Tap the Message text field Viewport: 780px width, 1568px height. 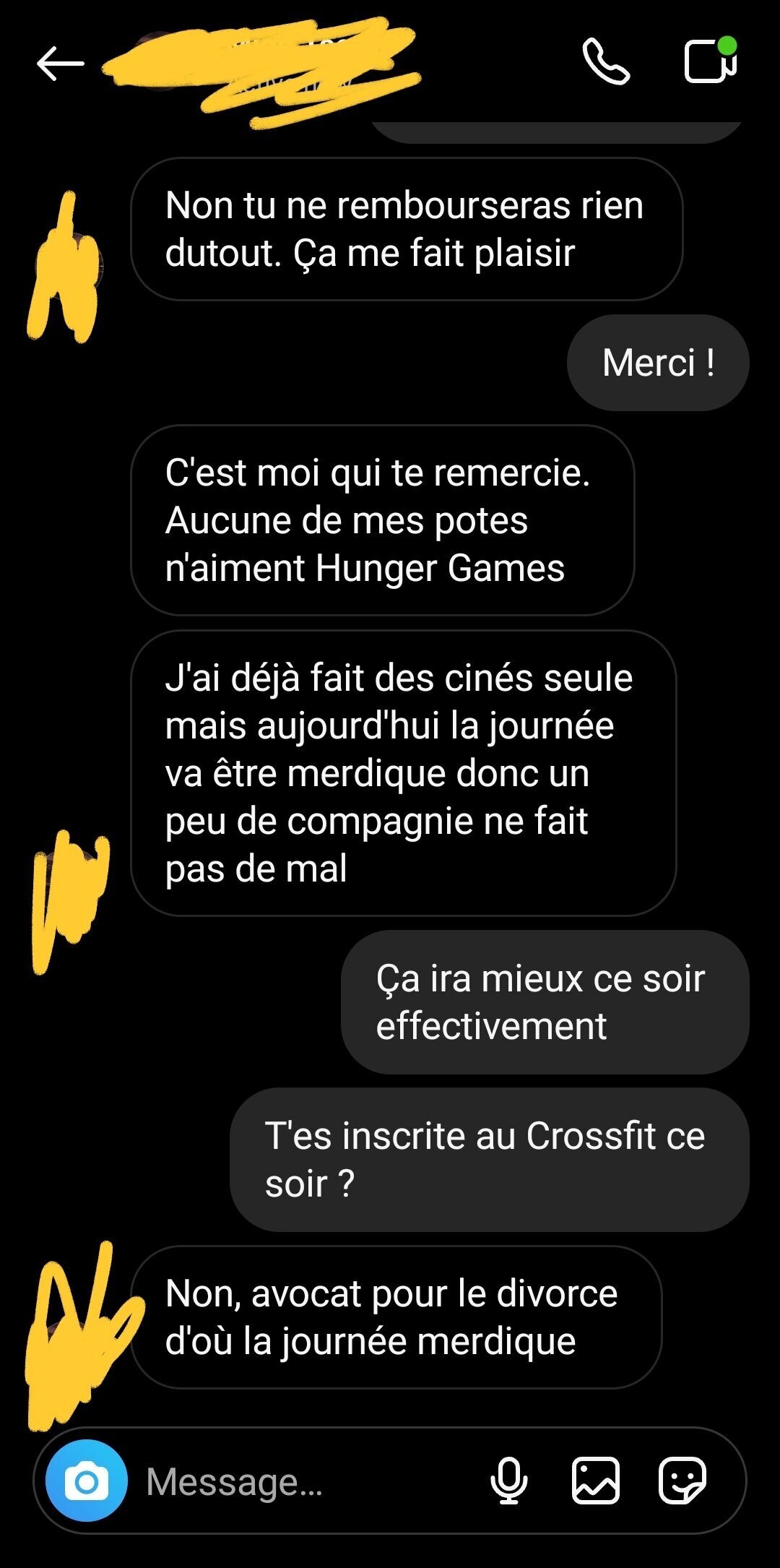[x=303, y=1481]
